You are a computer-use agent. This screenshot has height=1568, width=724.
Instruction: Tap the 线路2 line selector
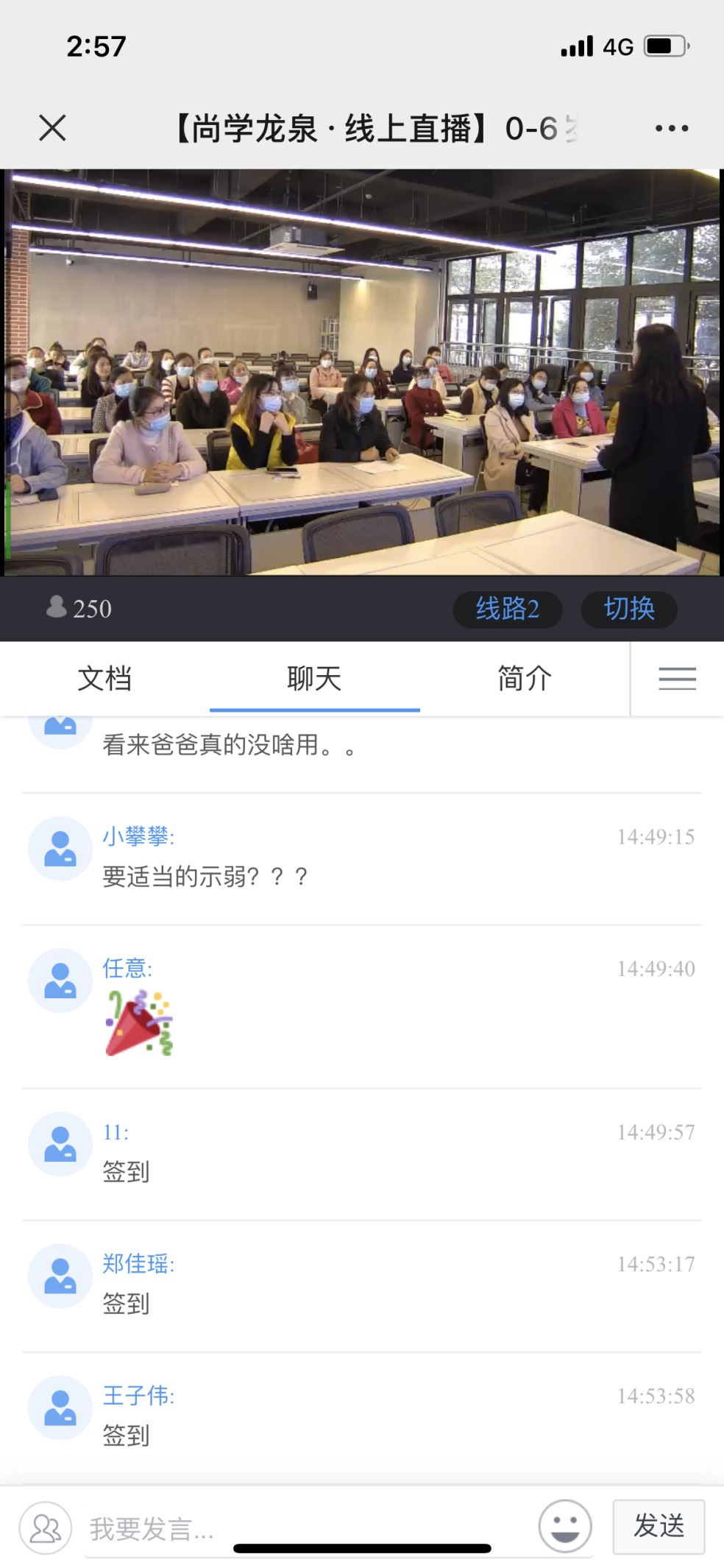507,609
